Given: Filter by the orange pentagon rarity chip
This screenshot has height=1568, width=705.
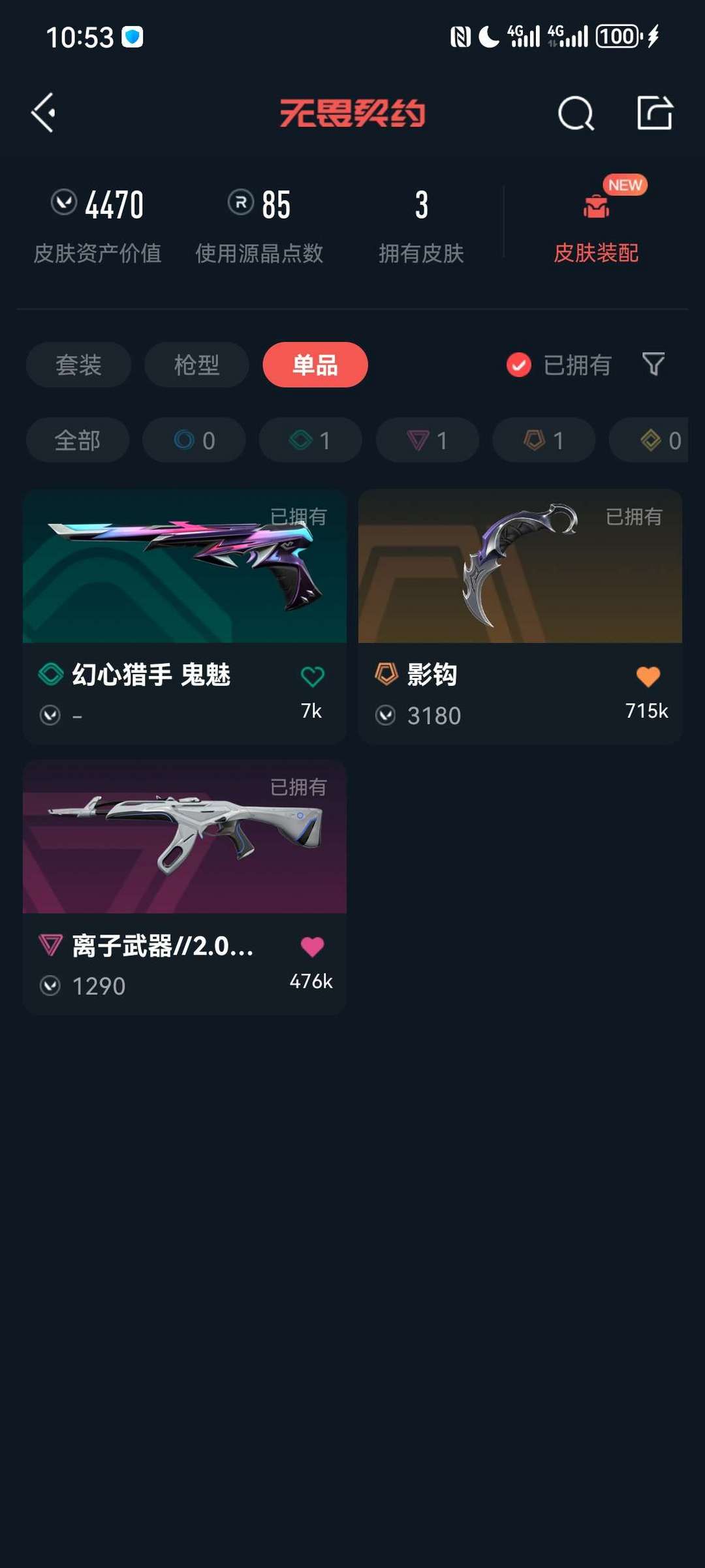Looking at the screenshot, I should point(544,440).
